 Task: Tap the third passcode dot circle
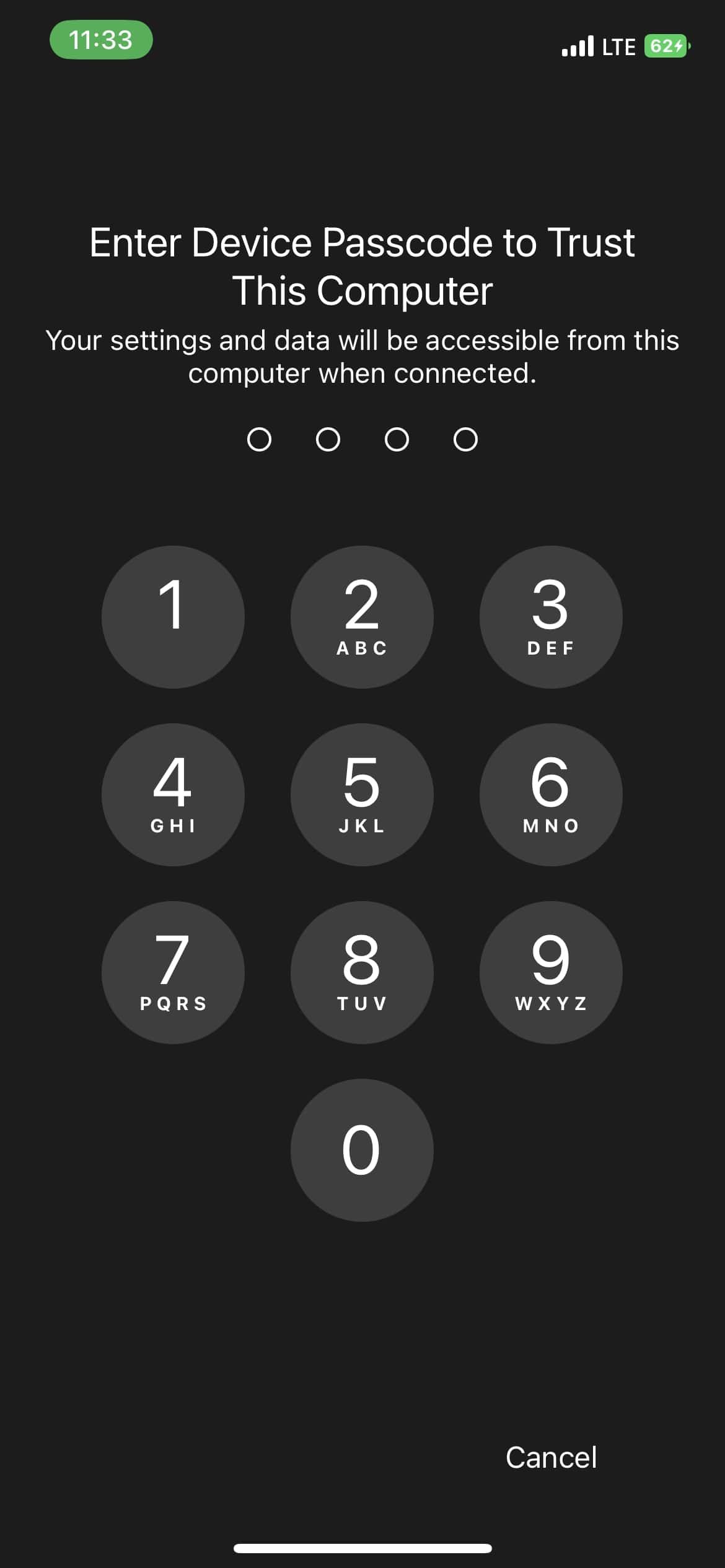(397, 440)
